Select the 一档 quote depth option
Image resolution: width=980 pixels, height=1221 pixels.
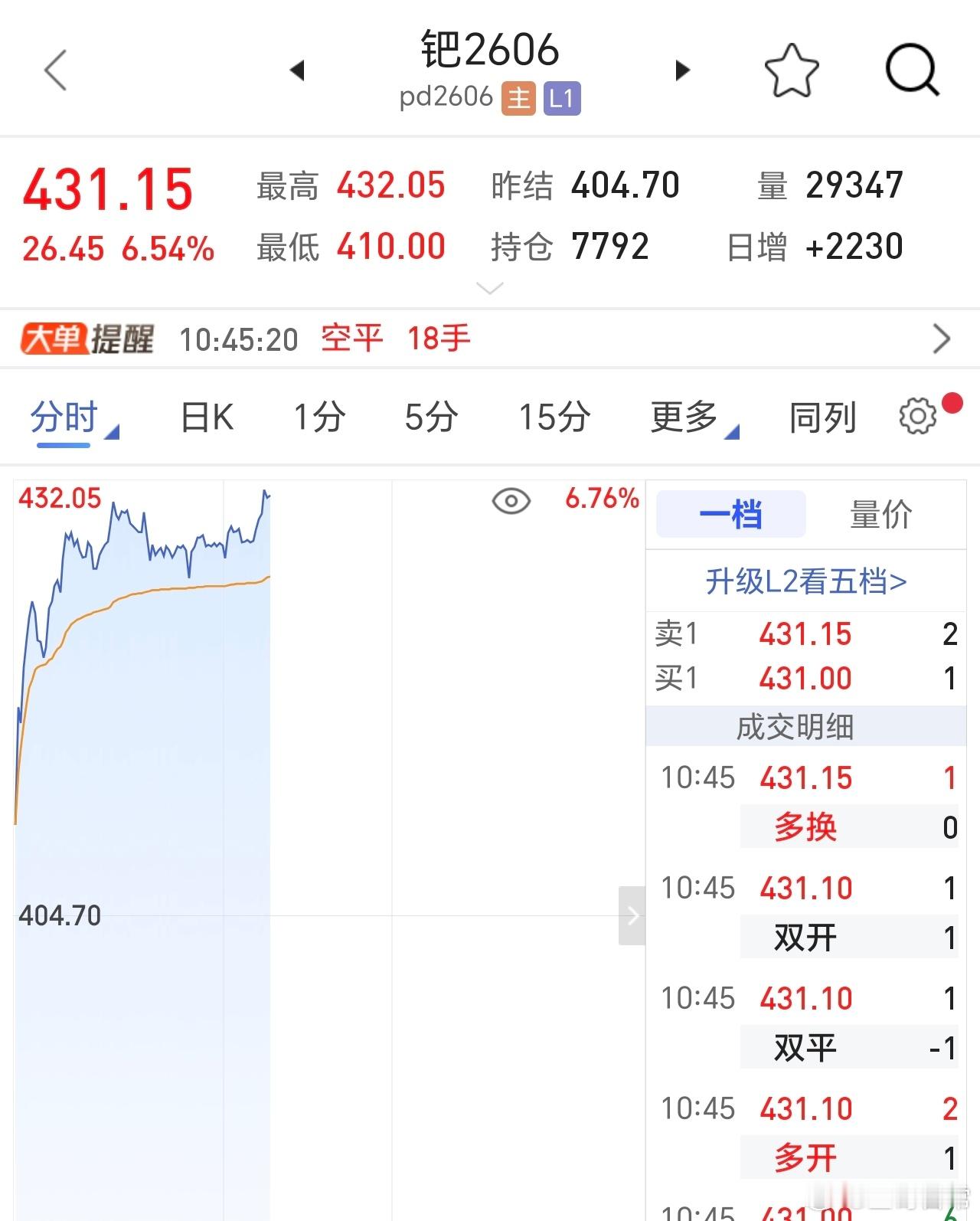(730, 515)
